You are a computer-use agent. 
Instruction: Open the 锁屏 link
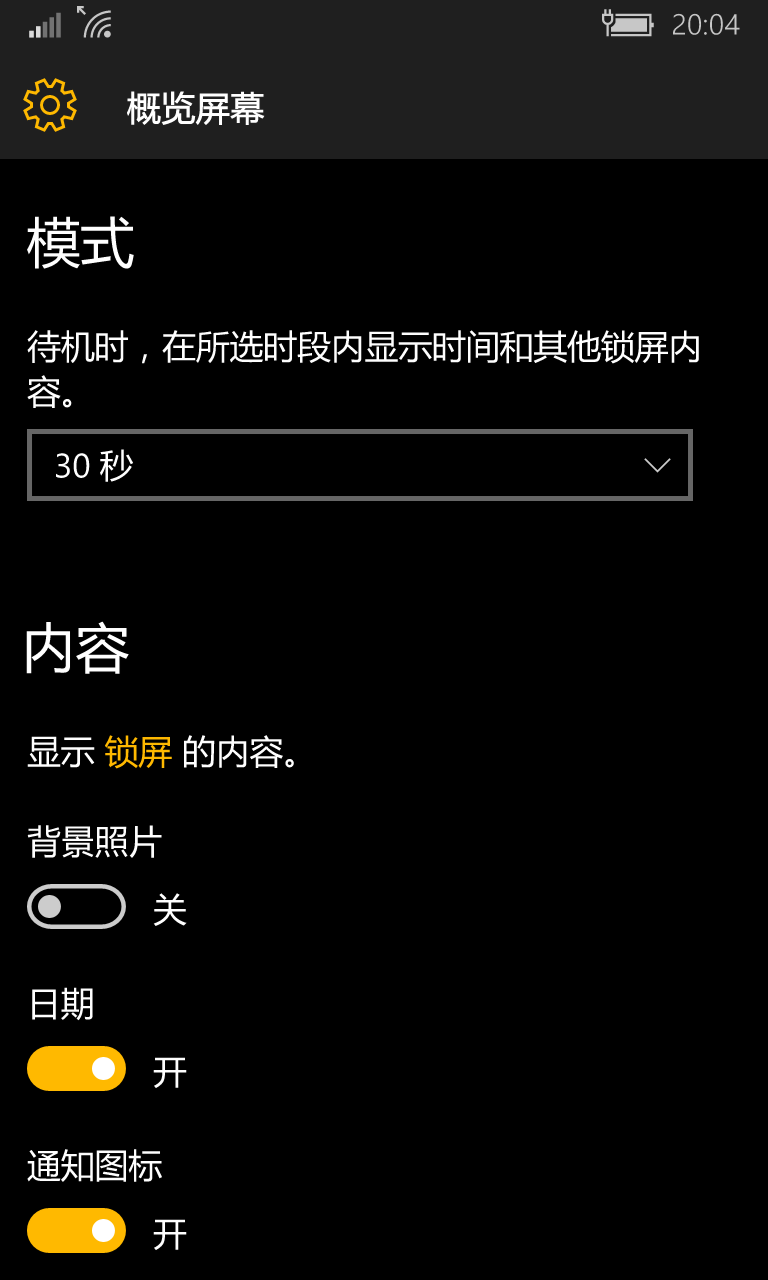(138, 752)
